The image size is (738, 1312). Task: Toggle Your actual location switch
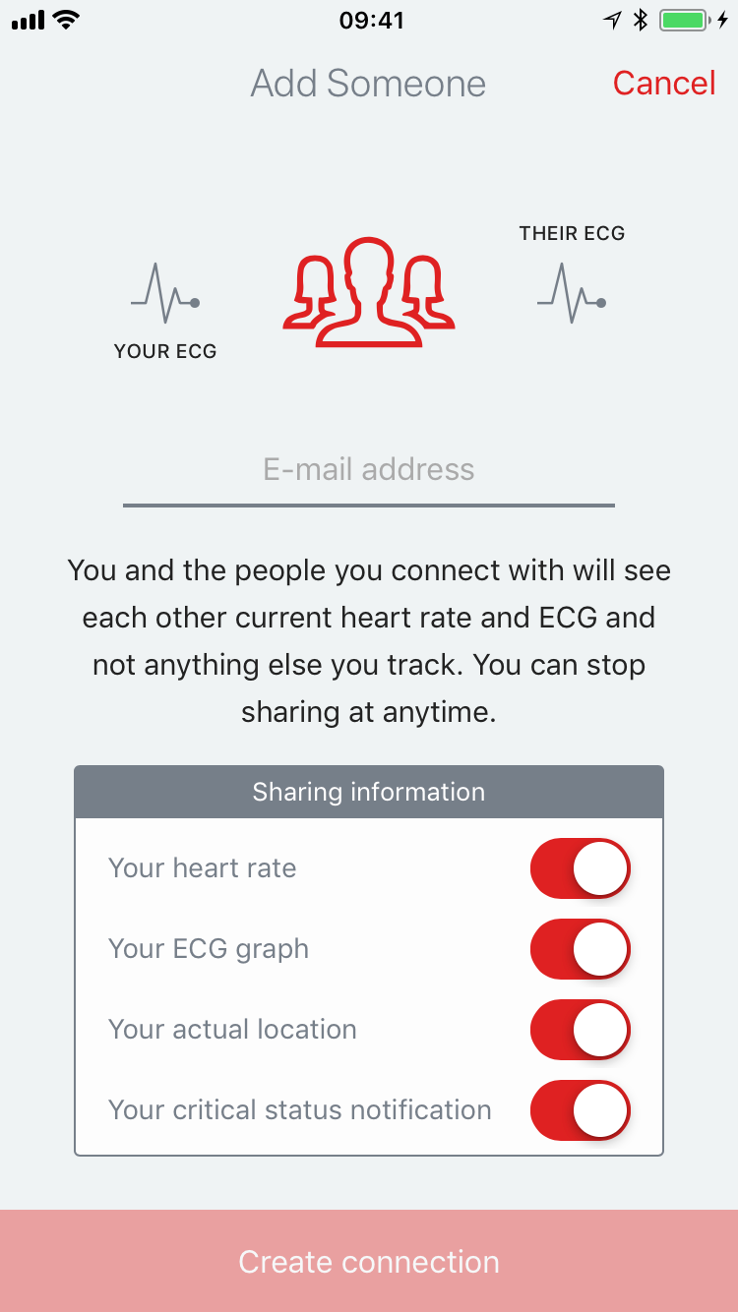click(x=580, y=1030)
